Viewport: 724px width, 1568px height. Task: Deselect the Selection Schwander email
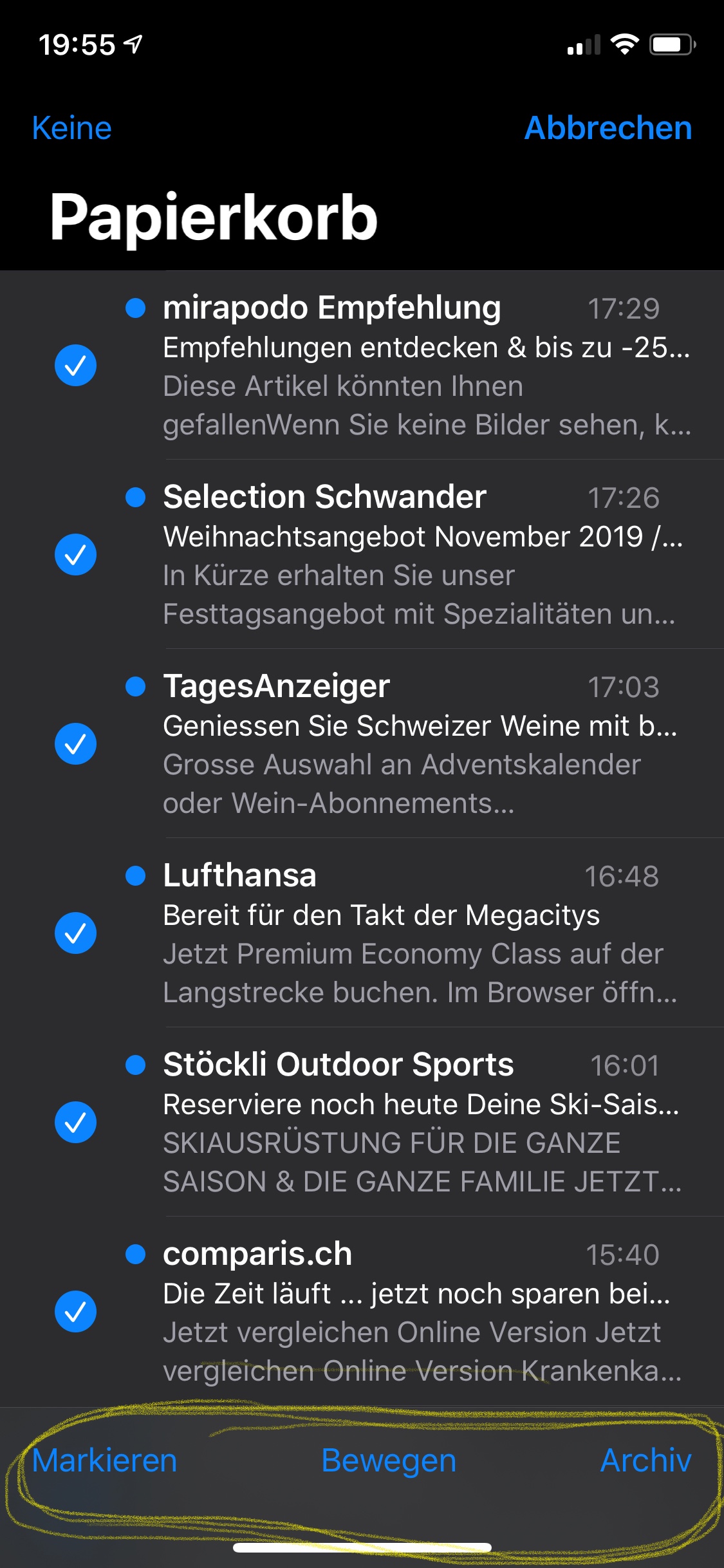pos(75,555)
